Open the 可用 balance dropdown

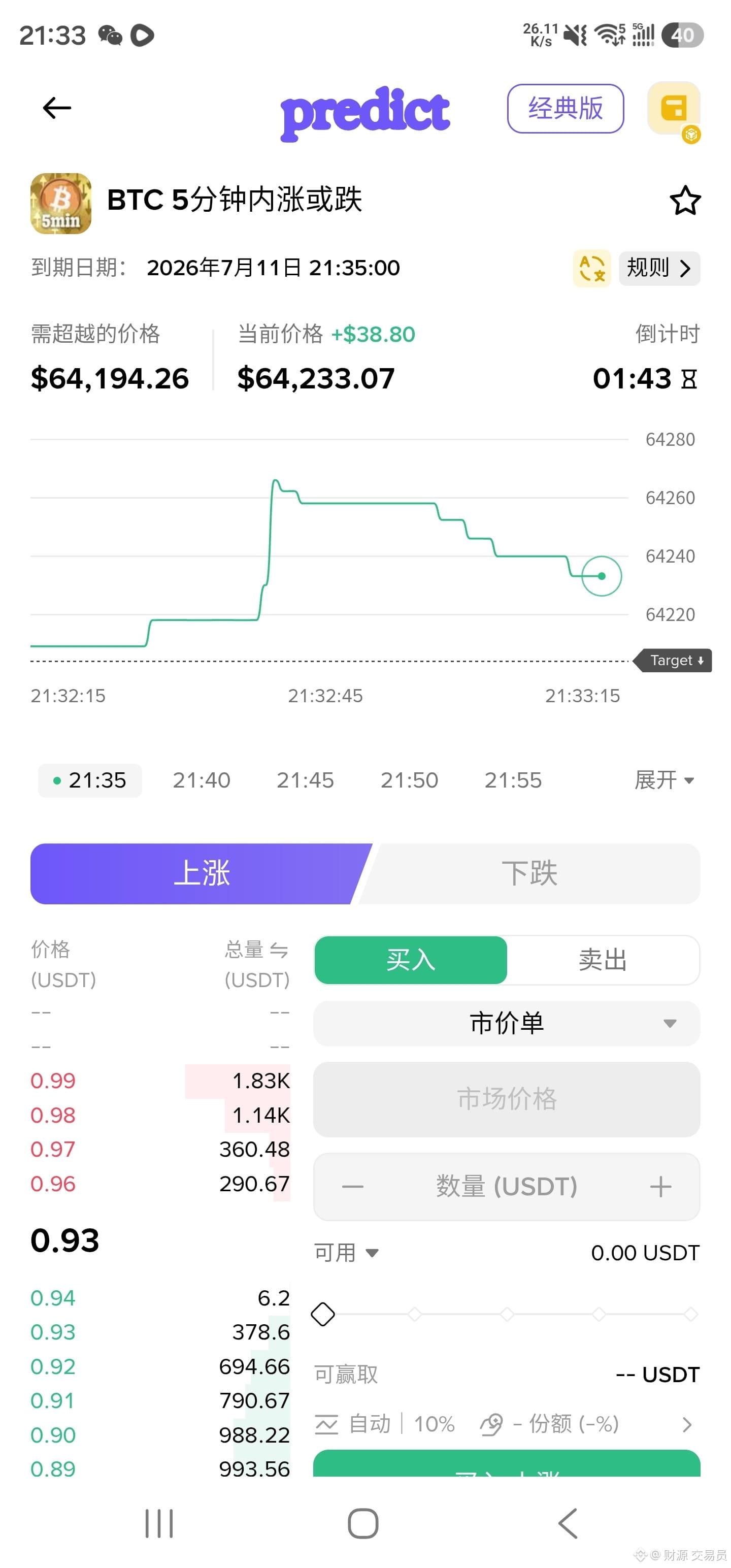(x=346, y=1253)
